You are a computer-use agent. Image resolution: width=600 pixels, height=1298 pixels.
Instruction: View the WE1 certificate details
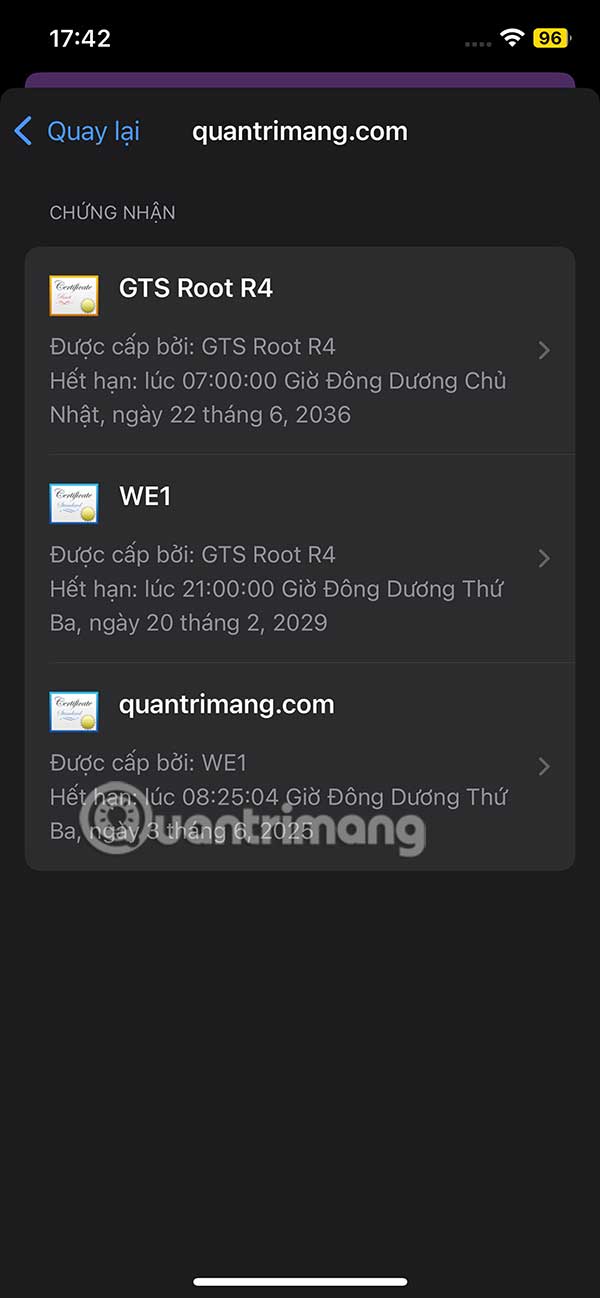tap(300, 558)
